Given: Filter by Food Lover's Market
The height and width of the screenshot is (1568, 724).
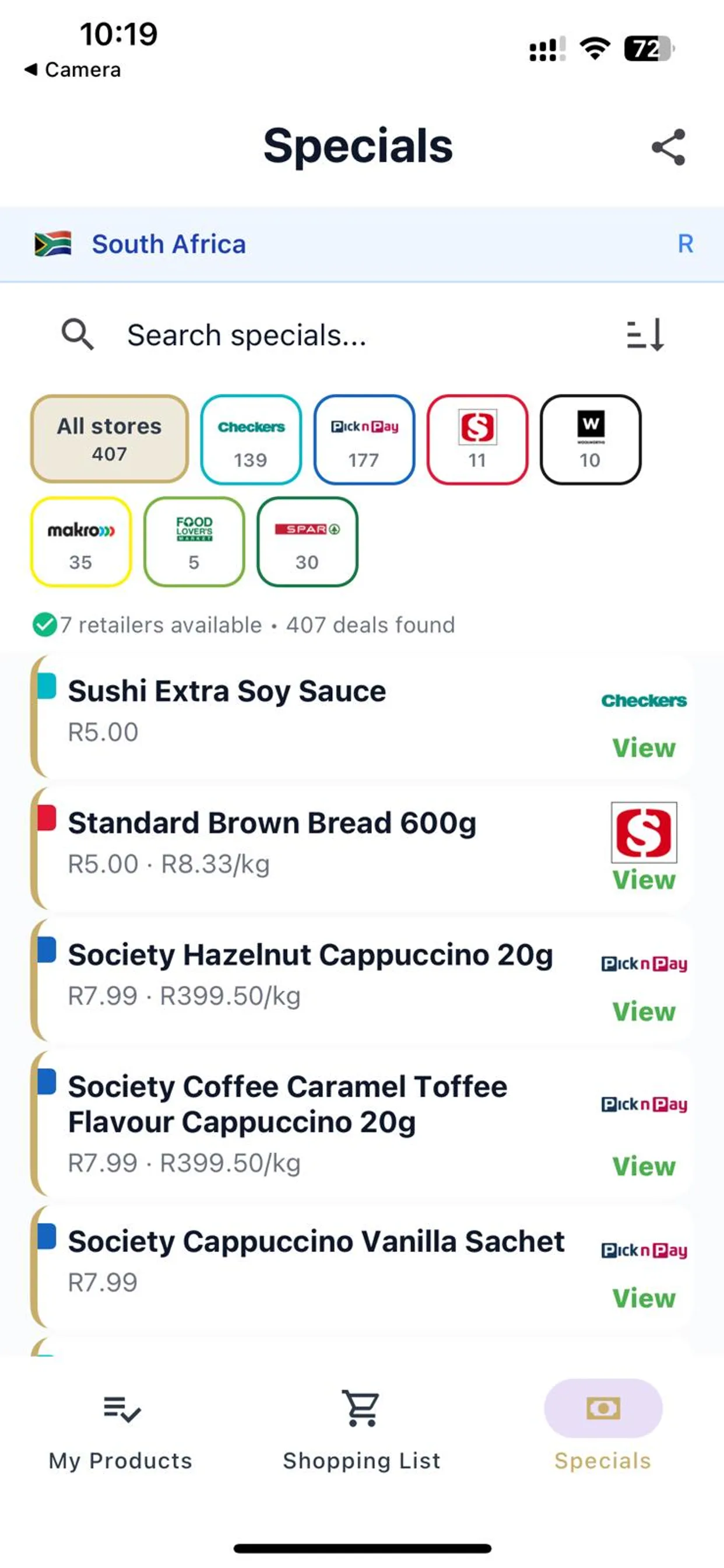Looking at the screenshot, I should (194, 542).
